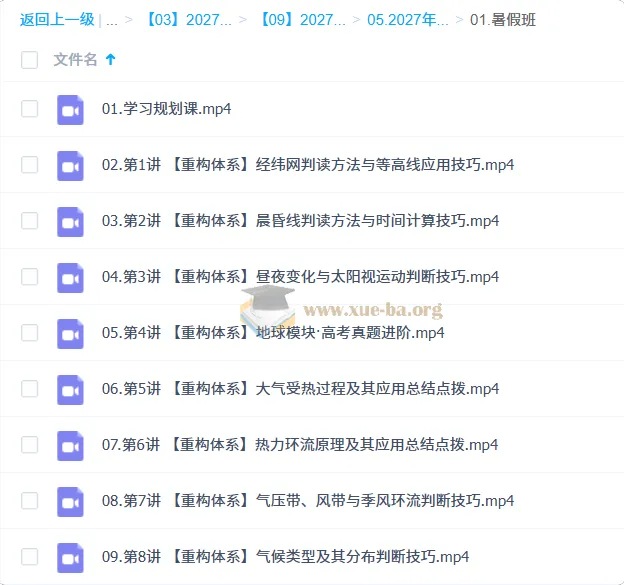Open 08.第7讲 气压带、风带与季风环流 video

(308, 501)
